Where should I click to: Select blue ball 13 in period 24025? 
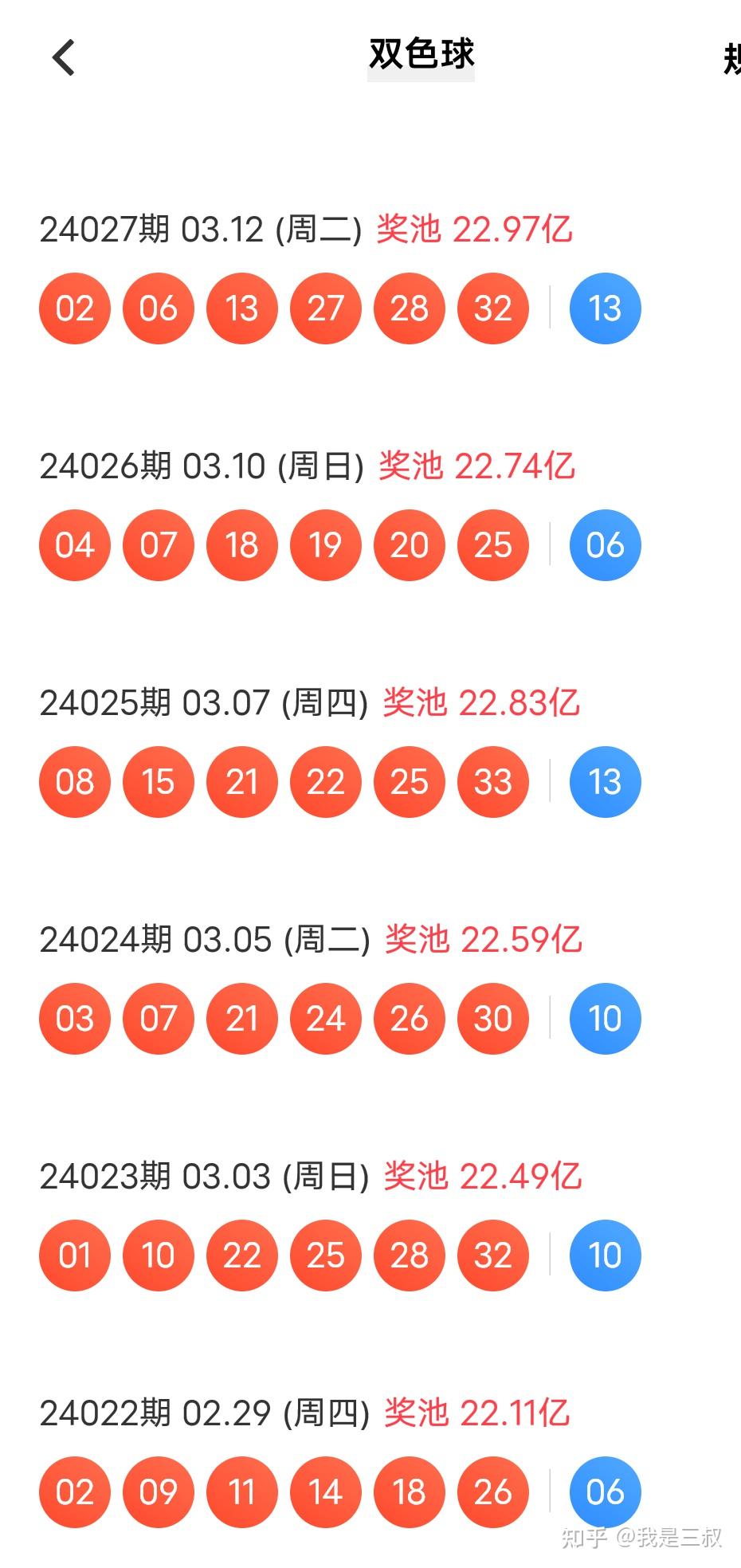click(x=605, y=782)
